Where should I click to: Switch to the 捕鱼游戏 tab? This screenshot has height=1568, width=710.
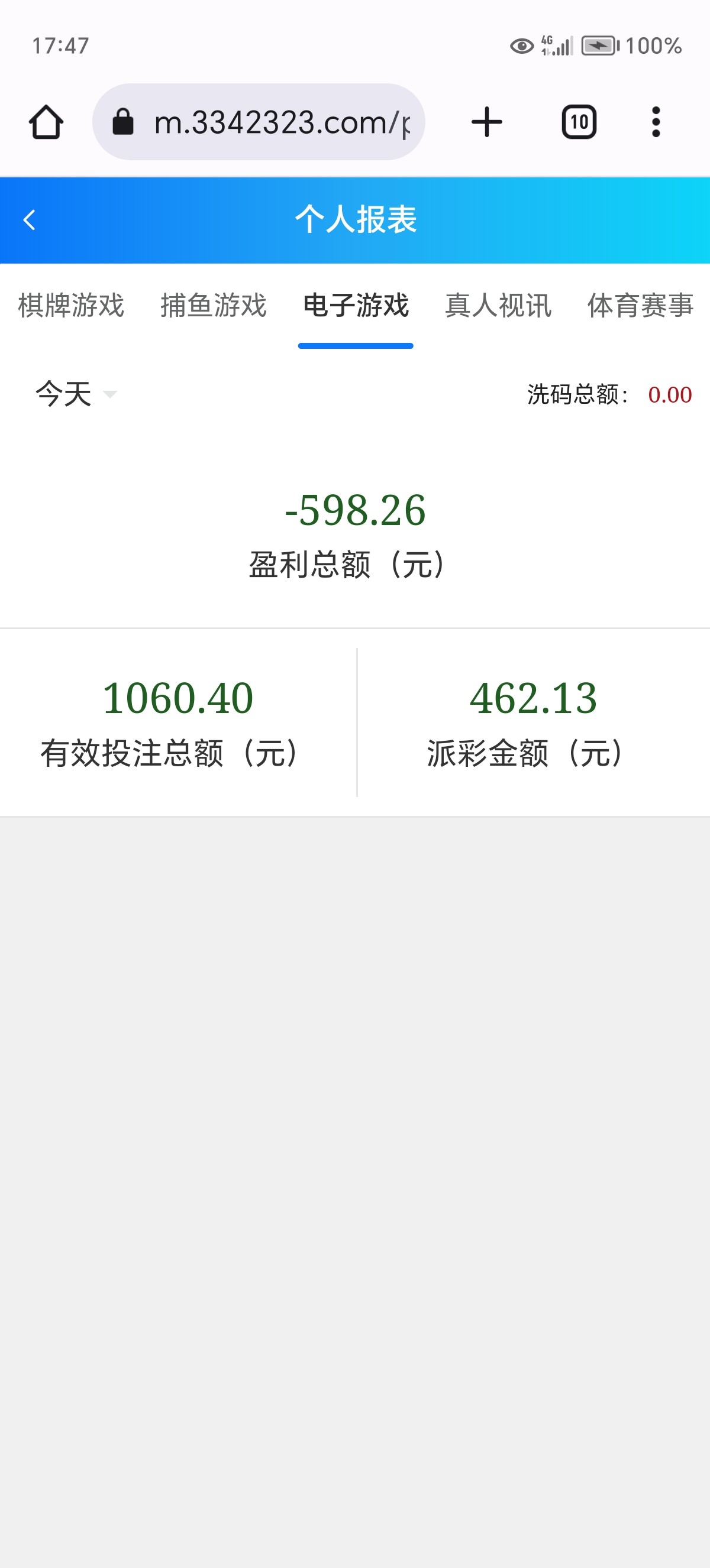click(213, 306)
